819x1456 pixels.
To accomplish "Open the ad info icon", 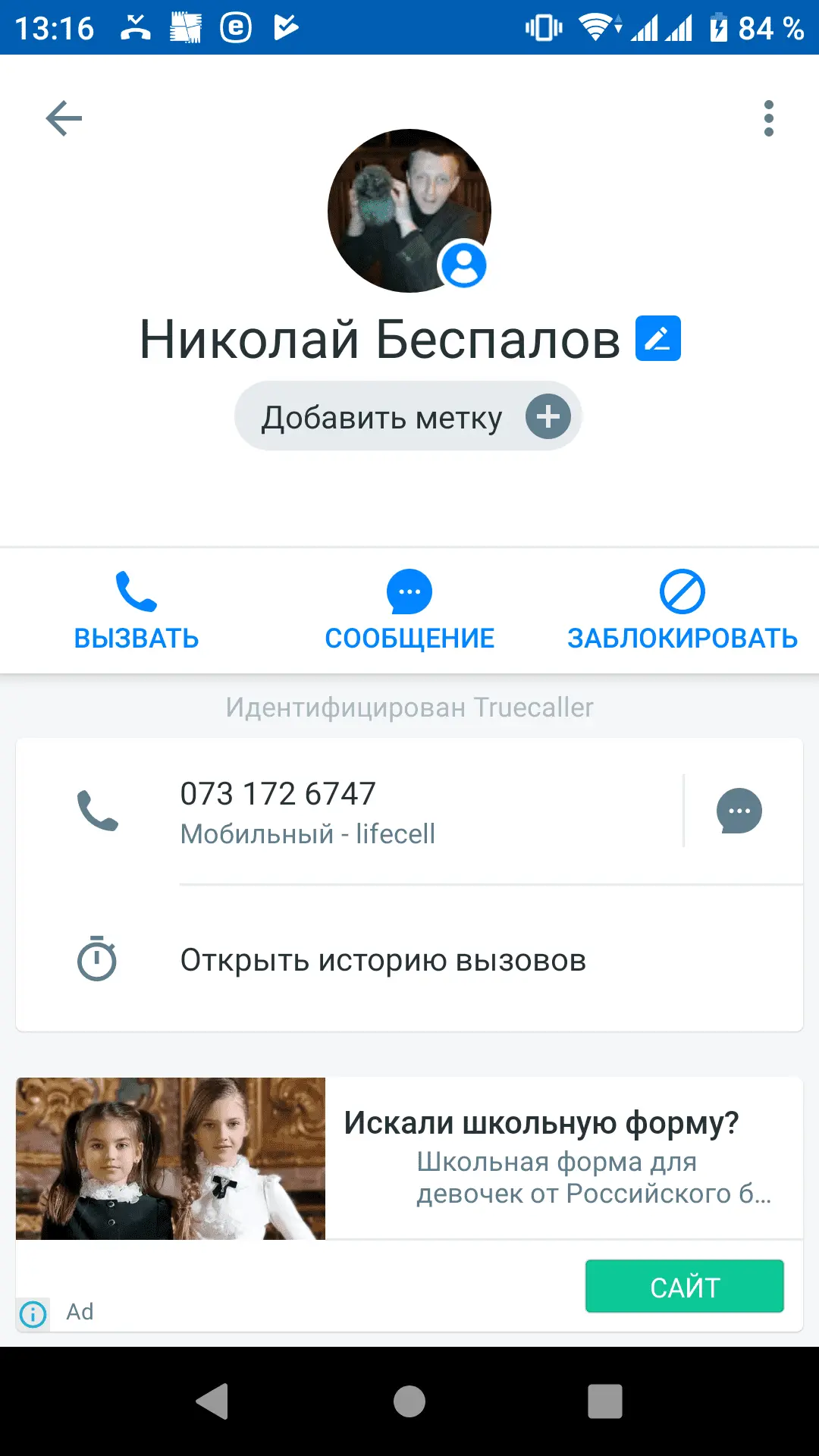I will pos(33,1313).
